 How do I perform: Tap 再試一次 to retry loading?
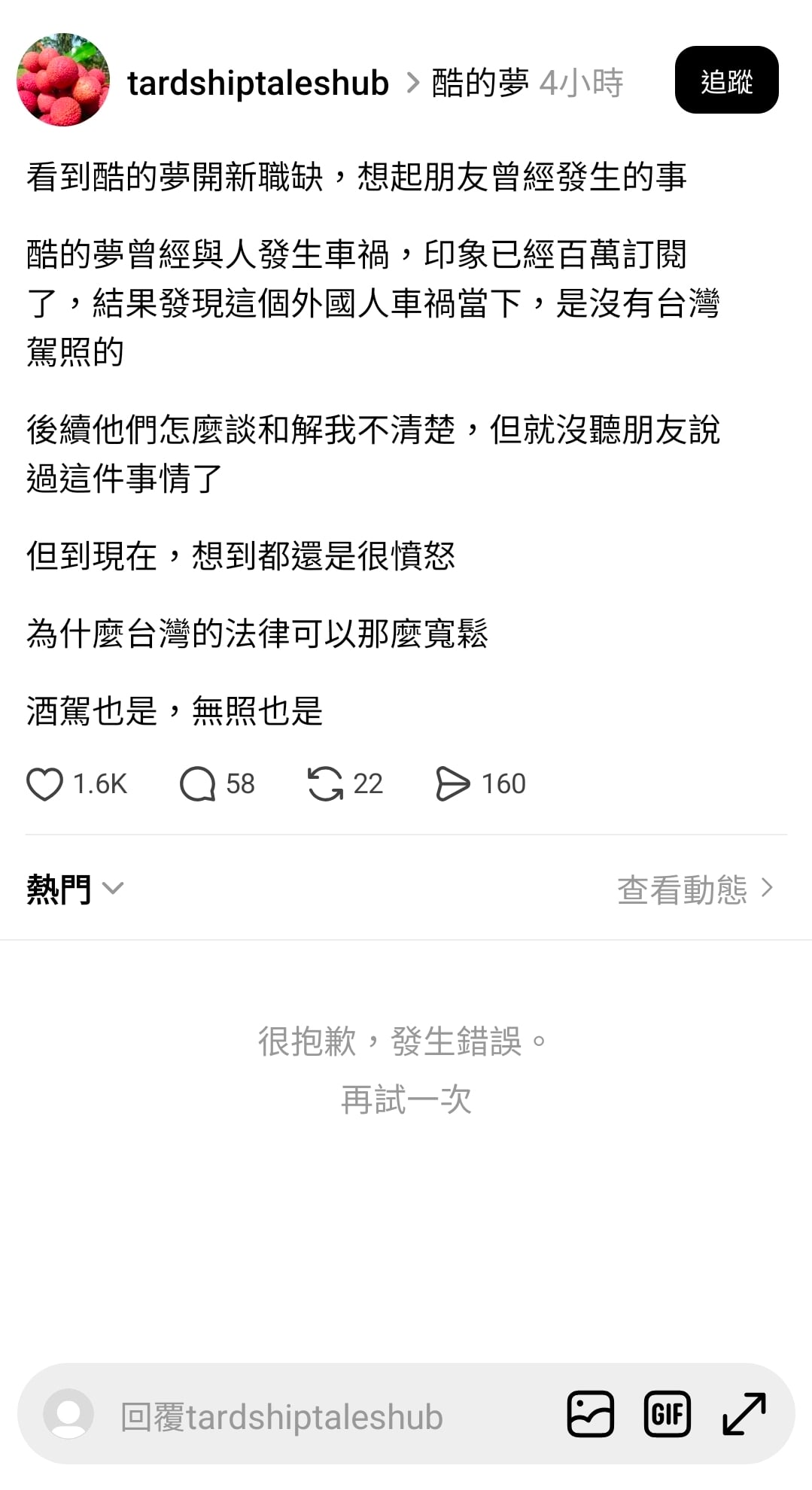coord(406,1099)
